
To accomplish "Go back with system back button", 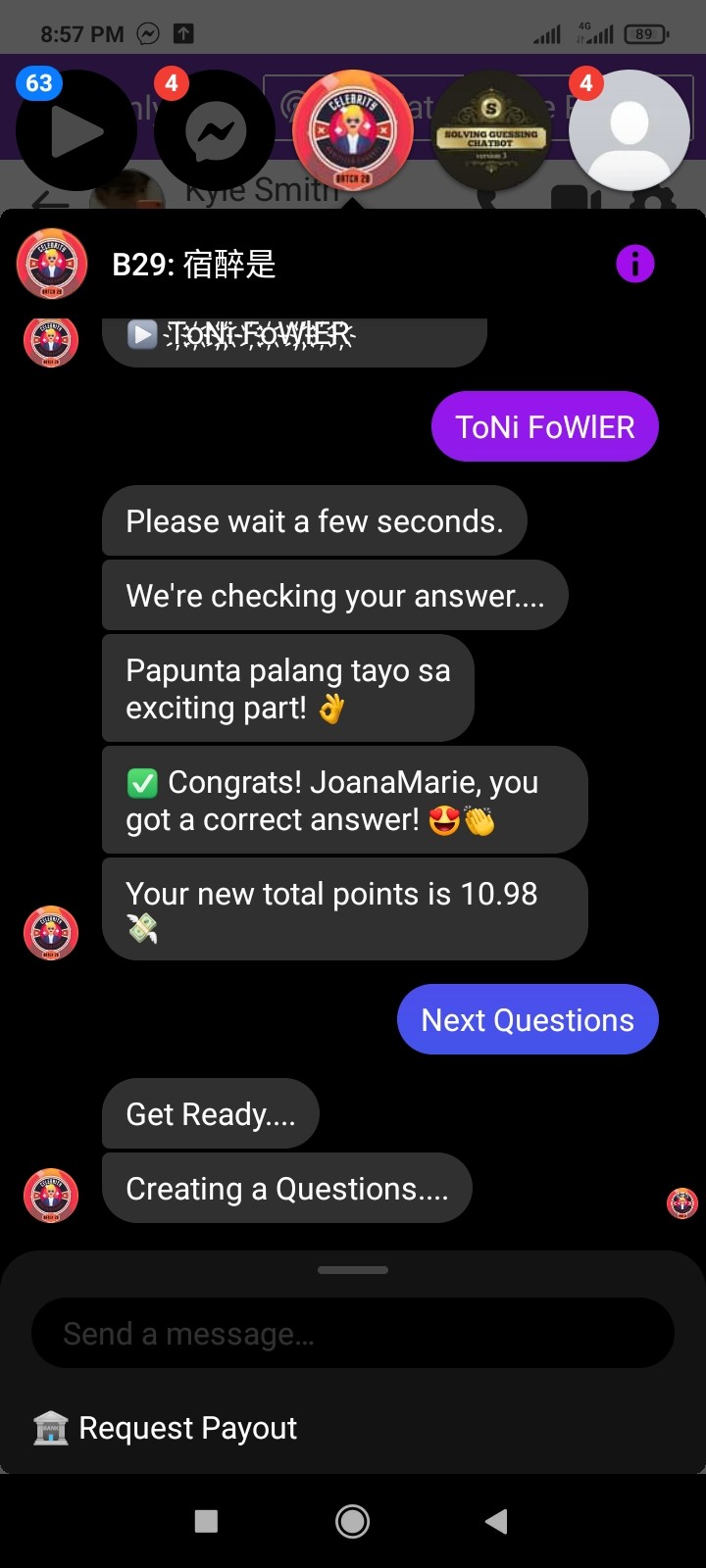I will [x=496, y=1521].
